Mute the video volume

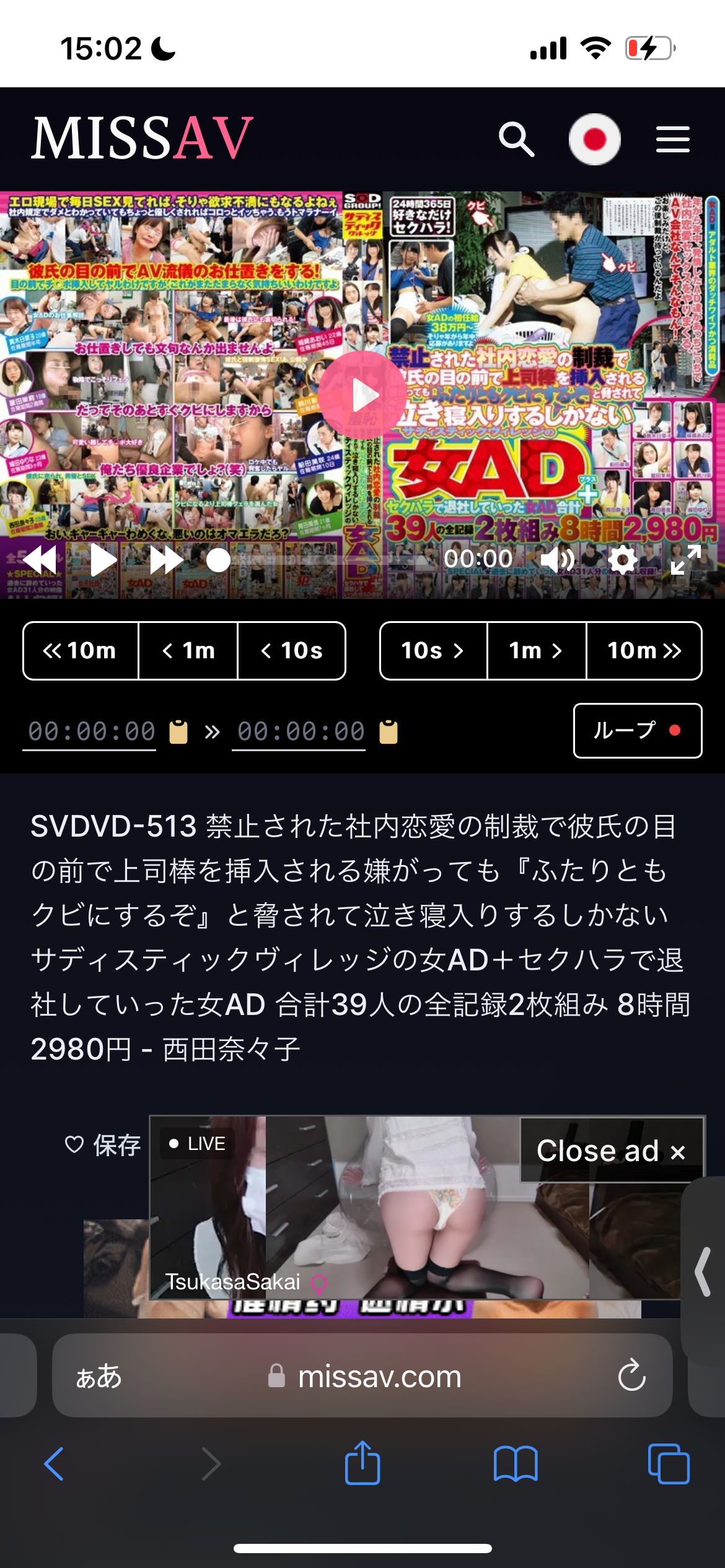pos(557,560)
